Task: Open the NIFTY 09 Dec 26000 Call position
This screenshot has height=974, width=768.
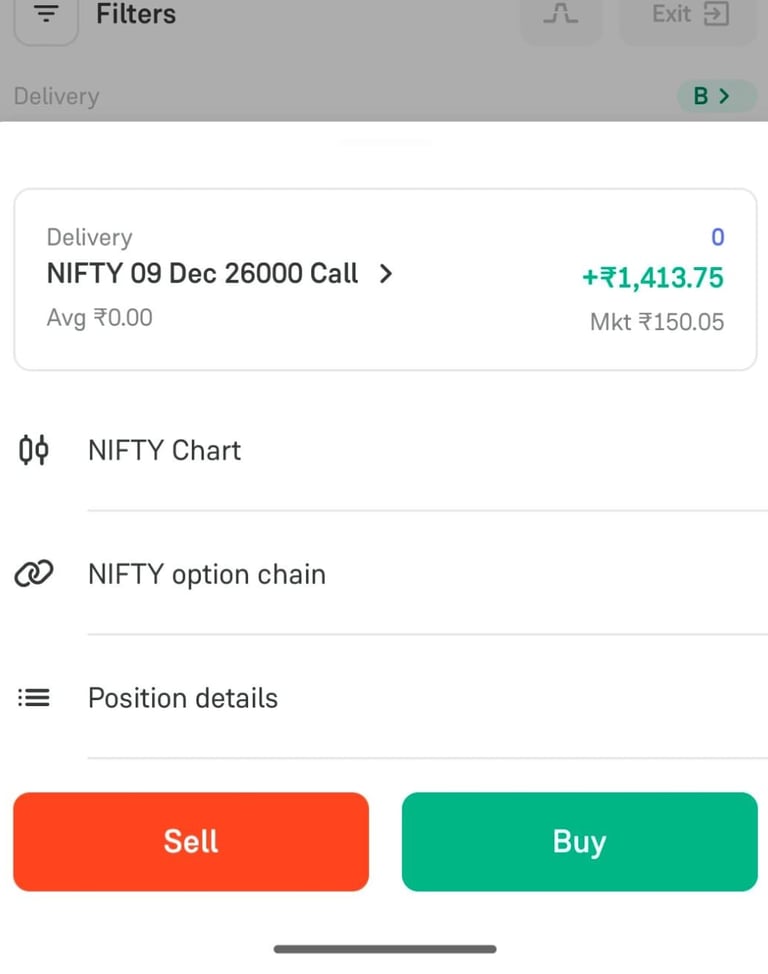Action: [220, 274]
